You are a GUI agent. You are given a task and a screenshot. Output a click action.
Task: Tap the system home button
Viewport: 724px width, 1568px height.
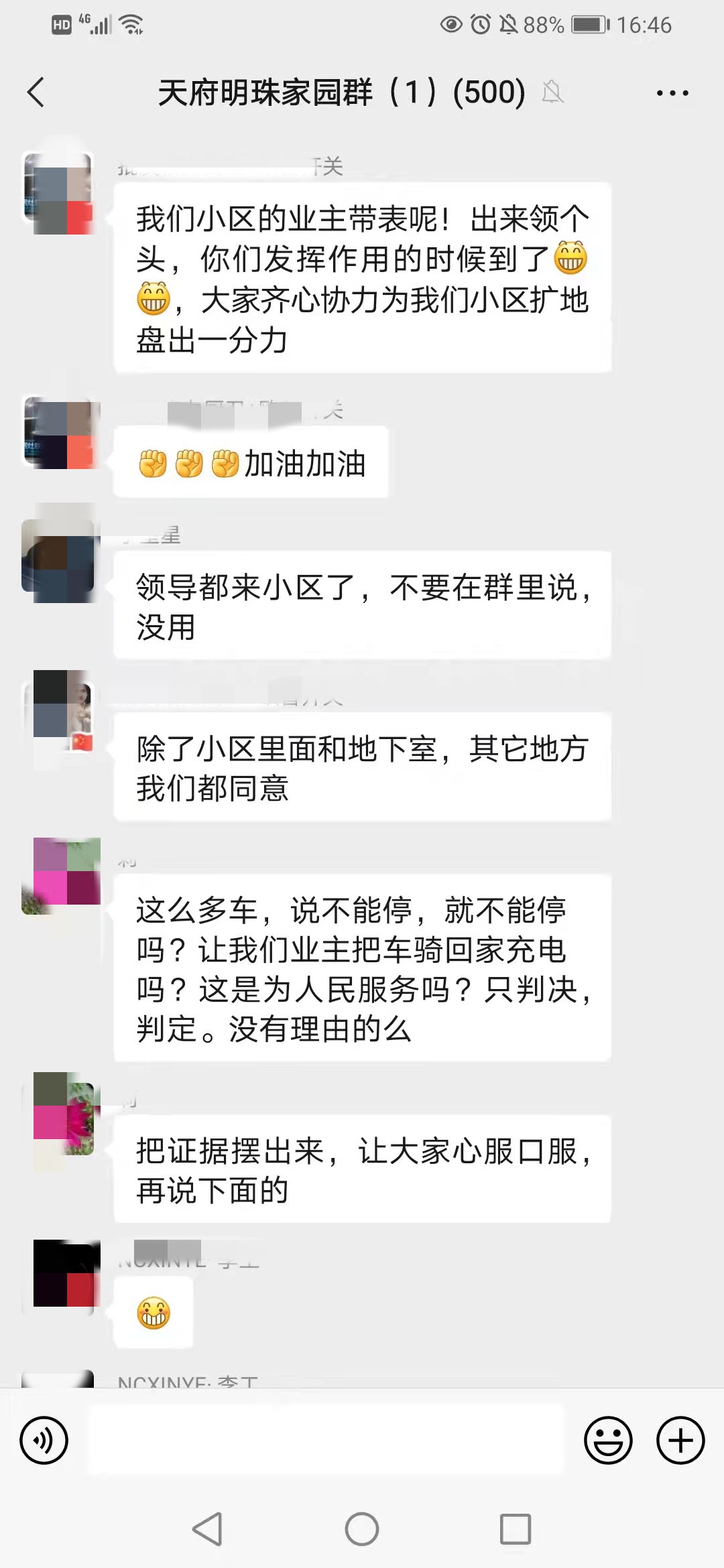point(362,1529)
